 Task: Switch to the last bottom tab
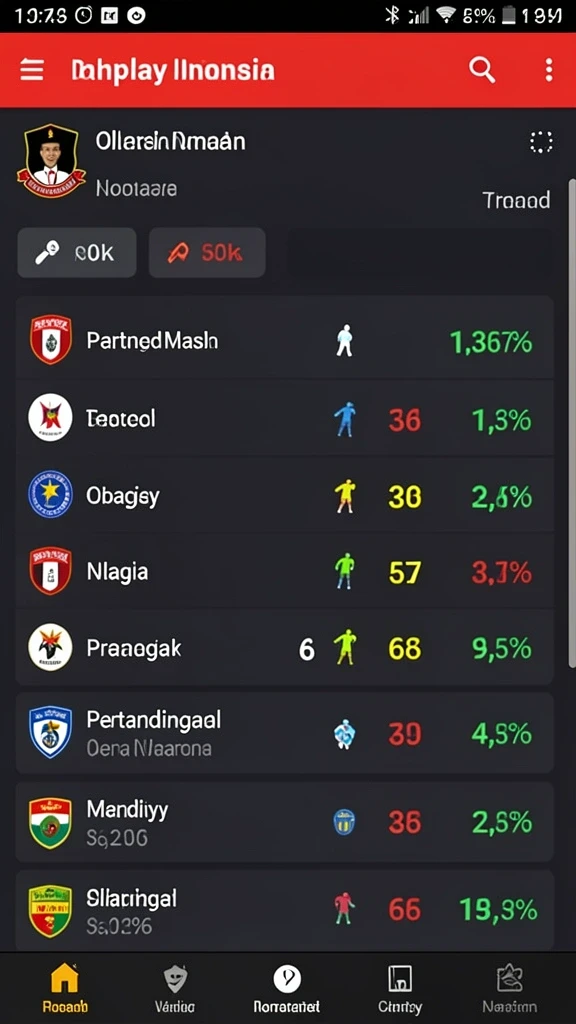pyautogui.click(x=510, y=989)
